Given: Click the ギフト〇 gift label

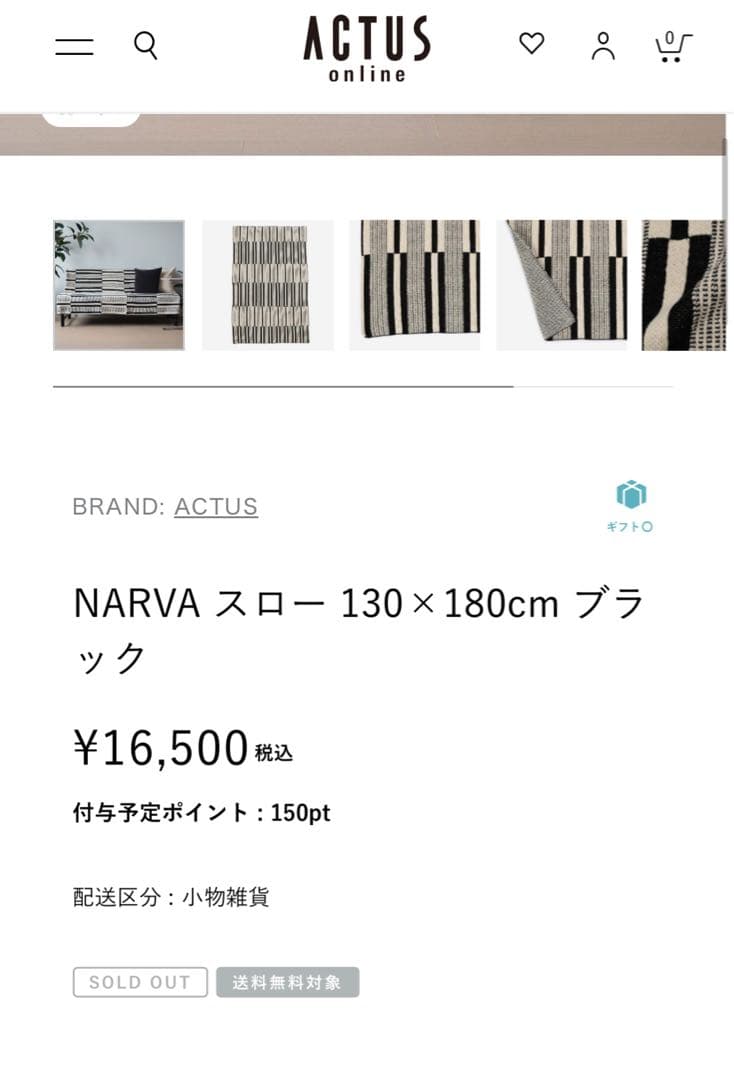Looking at the screenshot, I should point(631,524).
